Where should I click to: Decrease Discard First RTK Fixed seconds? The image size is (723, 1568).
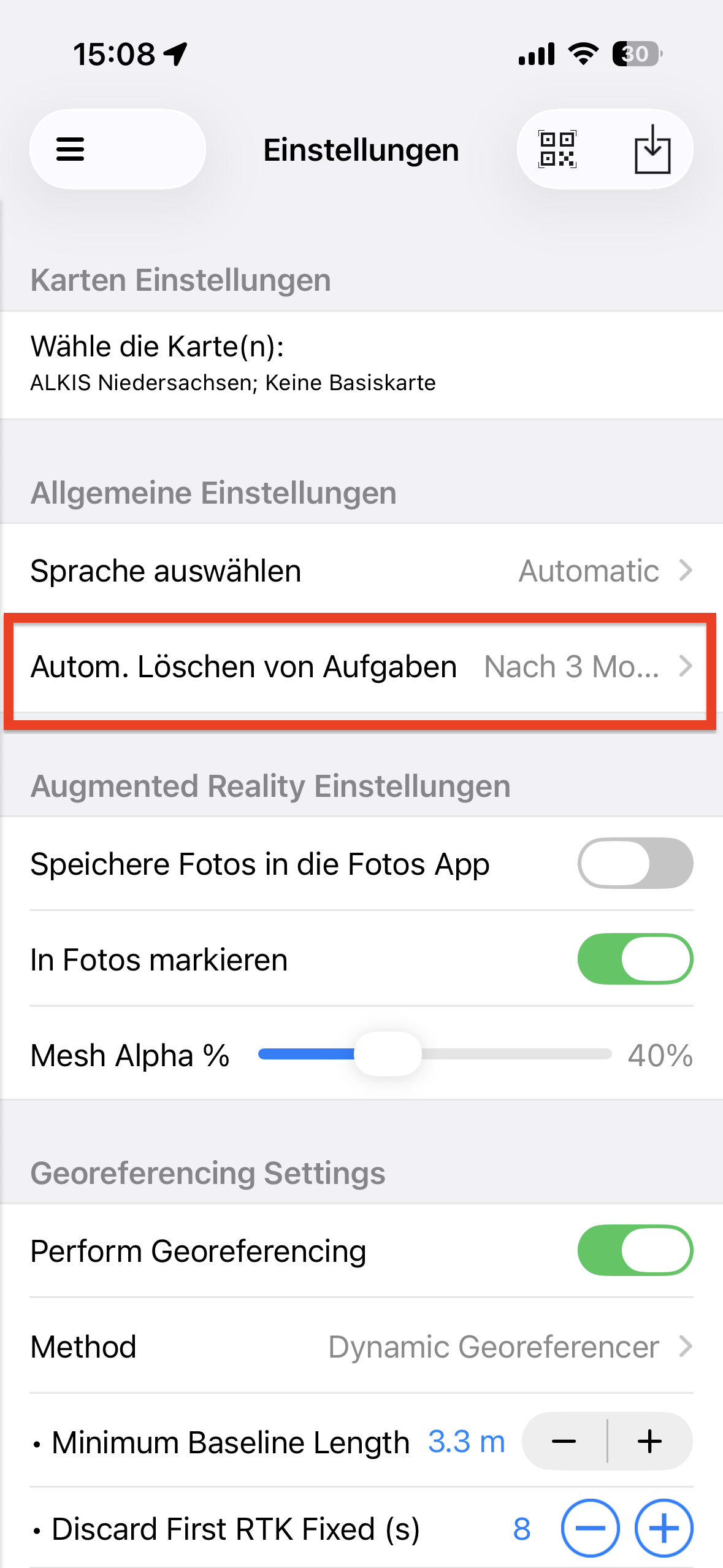[x=590, y=1528]
